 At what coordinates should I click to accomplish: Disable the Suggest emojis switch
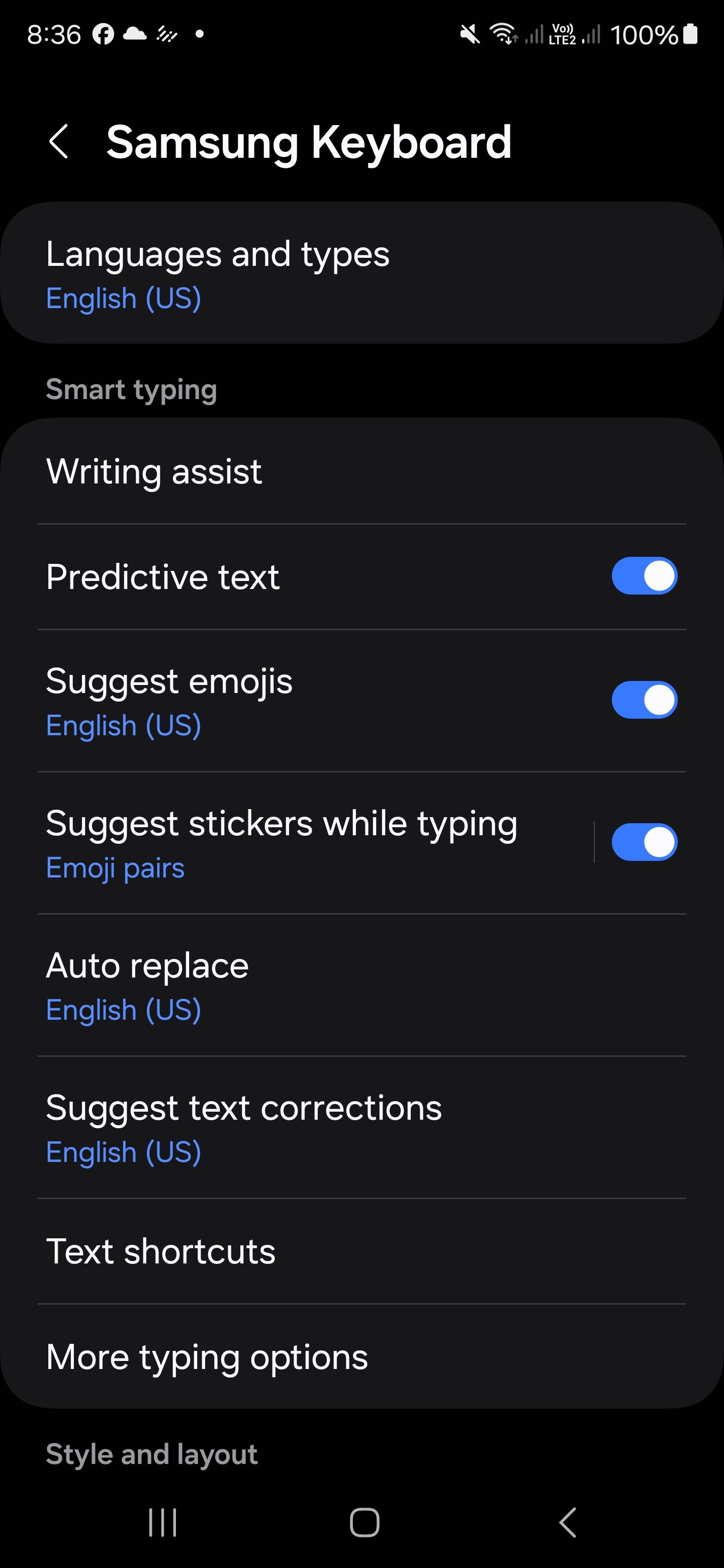644,700
